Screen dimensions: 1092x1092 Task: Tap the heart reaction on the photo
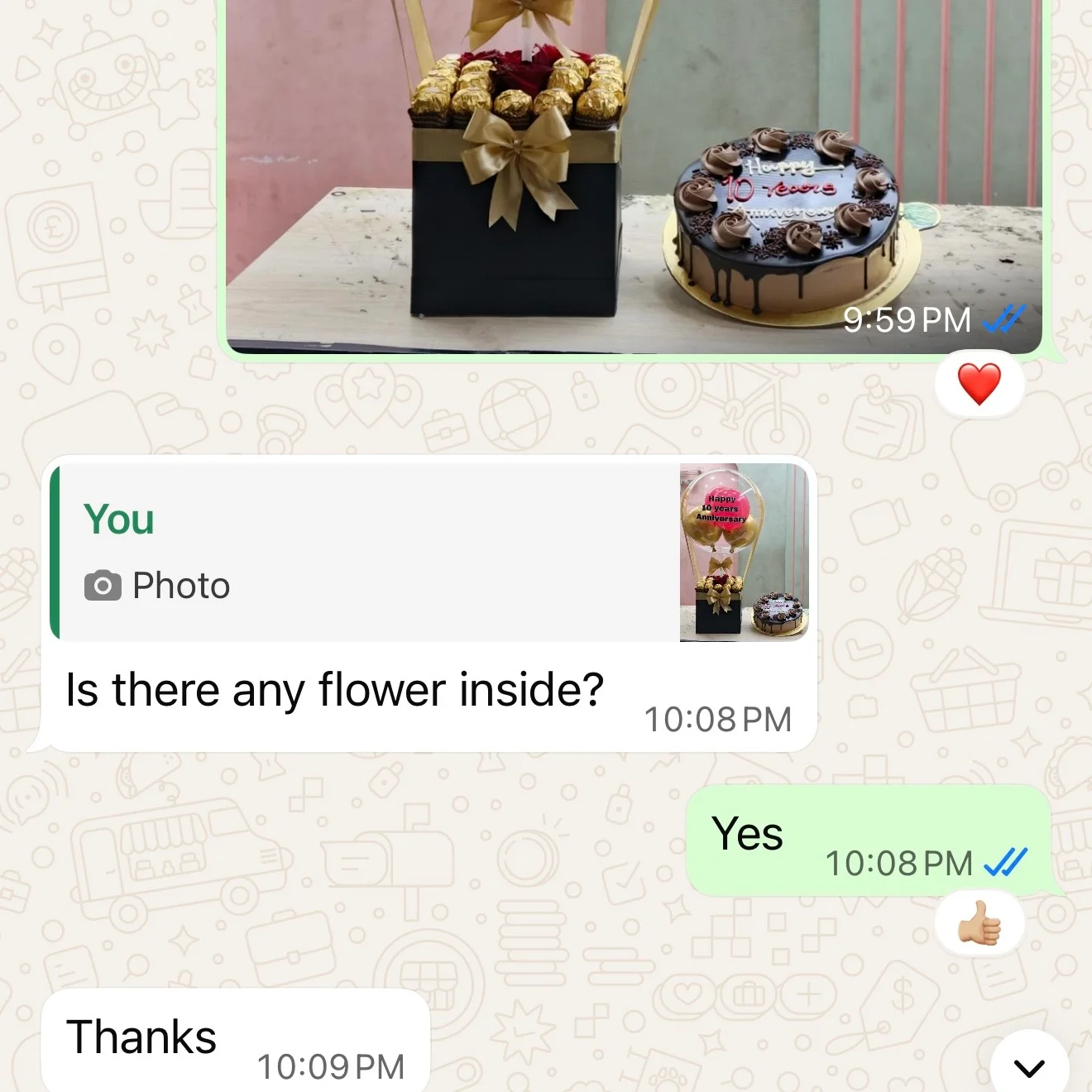(979, 386)
